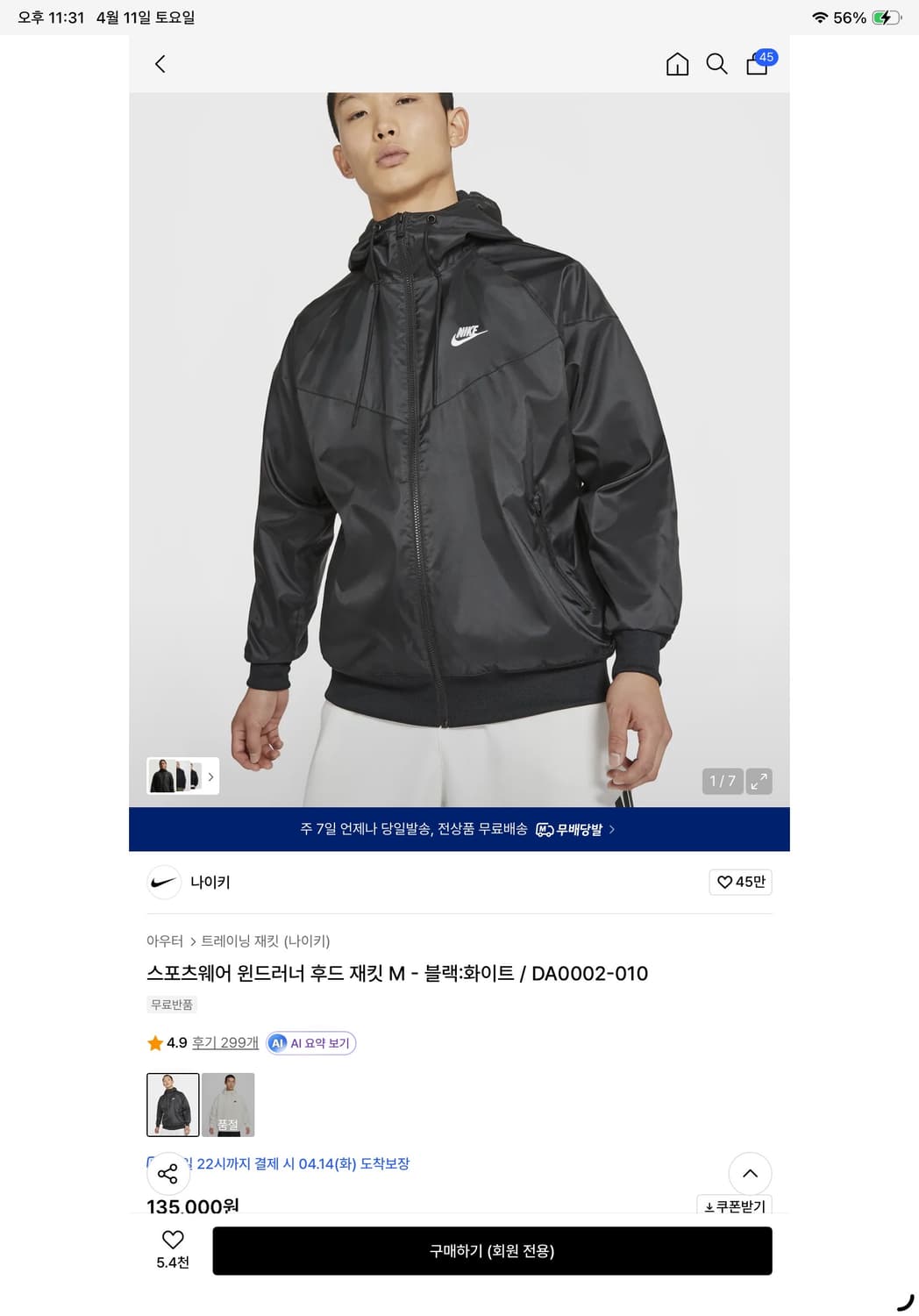Show next thumbnail with the arrow

click(x=210, y=776)
